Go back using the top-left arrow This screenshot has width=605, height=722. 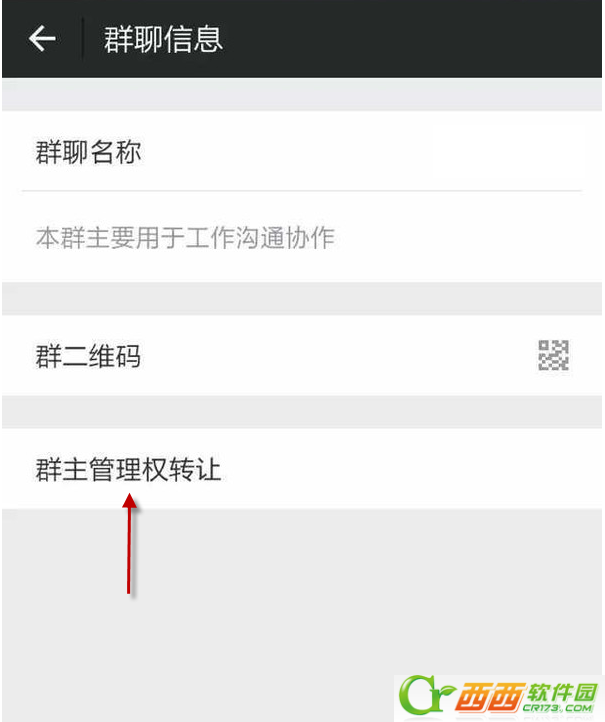click(41, 39)
